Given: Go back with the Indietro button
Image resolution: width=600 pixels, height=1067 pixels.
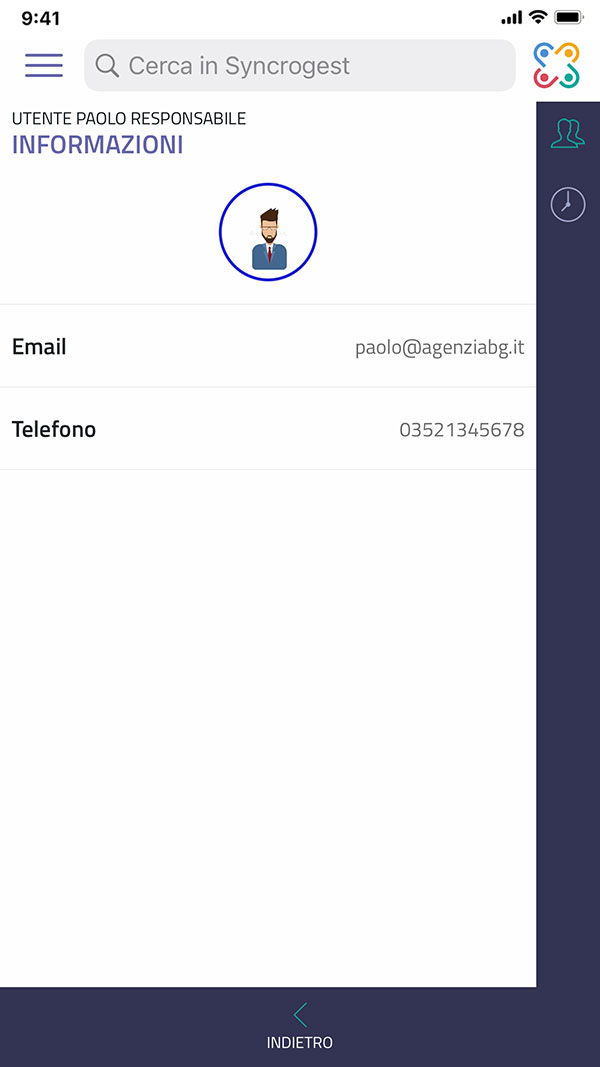Looking at the screenshot, I should (x=299, y=1027).
